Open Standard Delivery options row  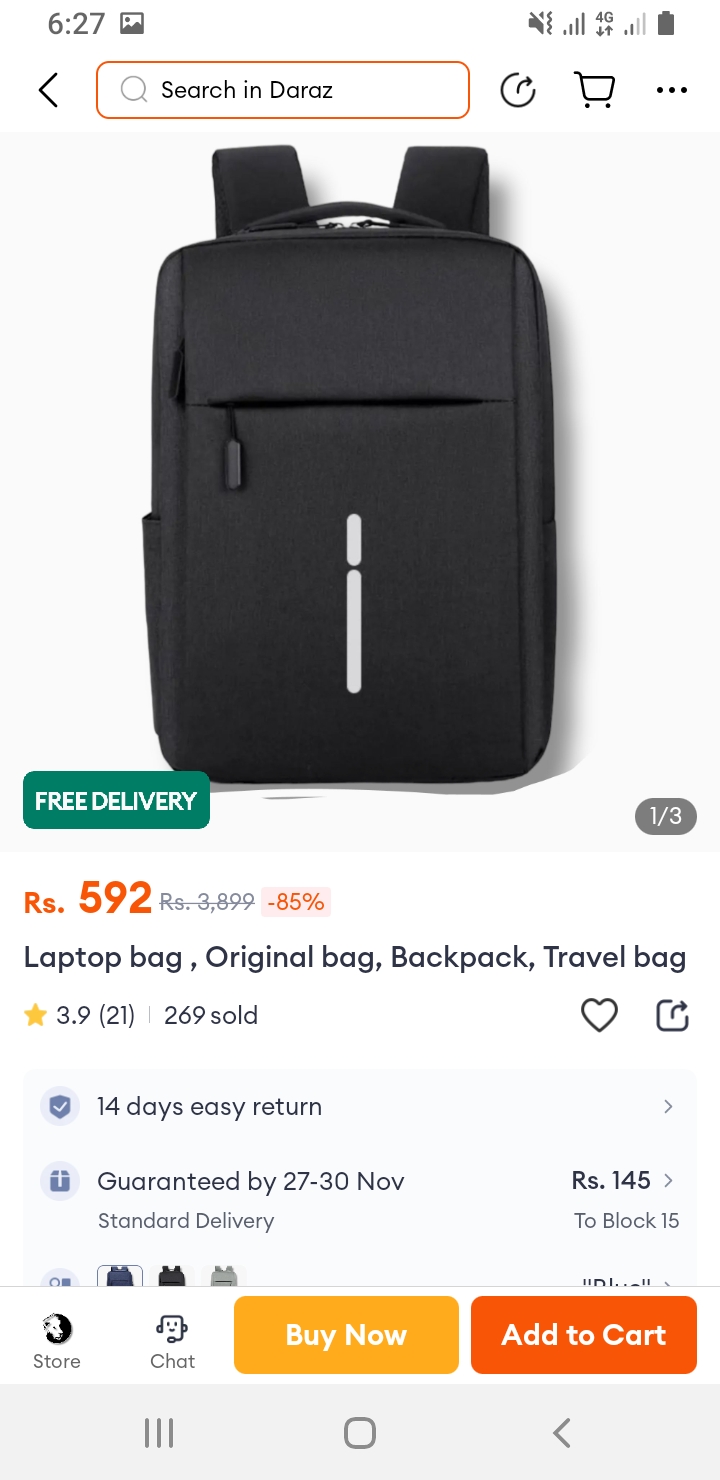click(x=360, y=1199)
